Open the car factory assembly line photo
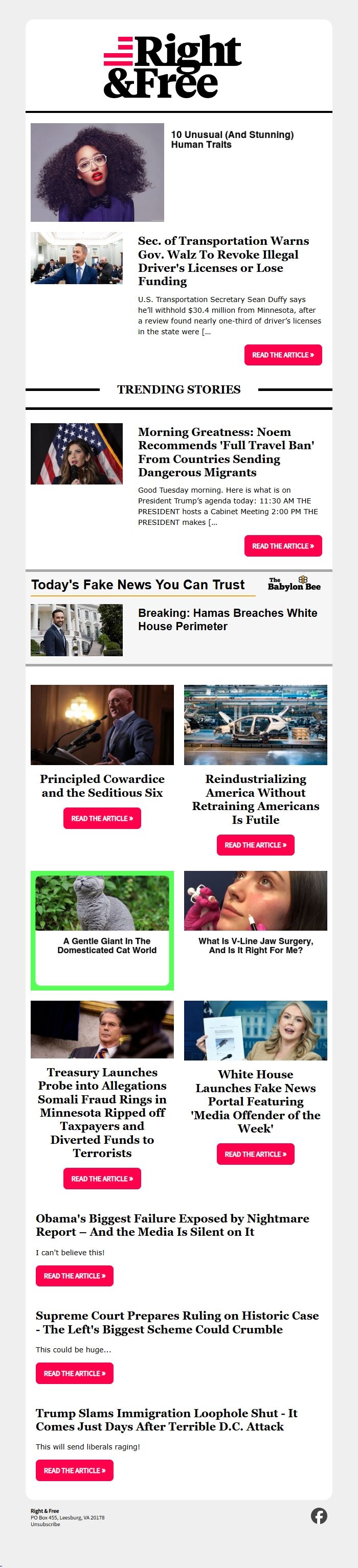358x1568 pixels. (x=255, y=724)
